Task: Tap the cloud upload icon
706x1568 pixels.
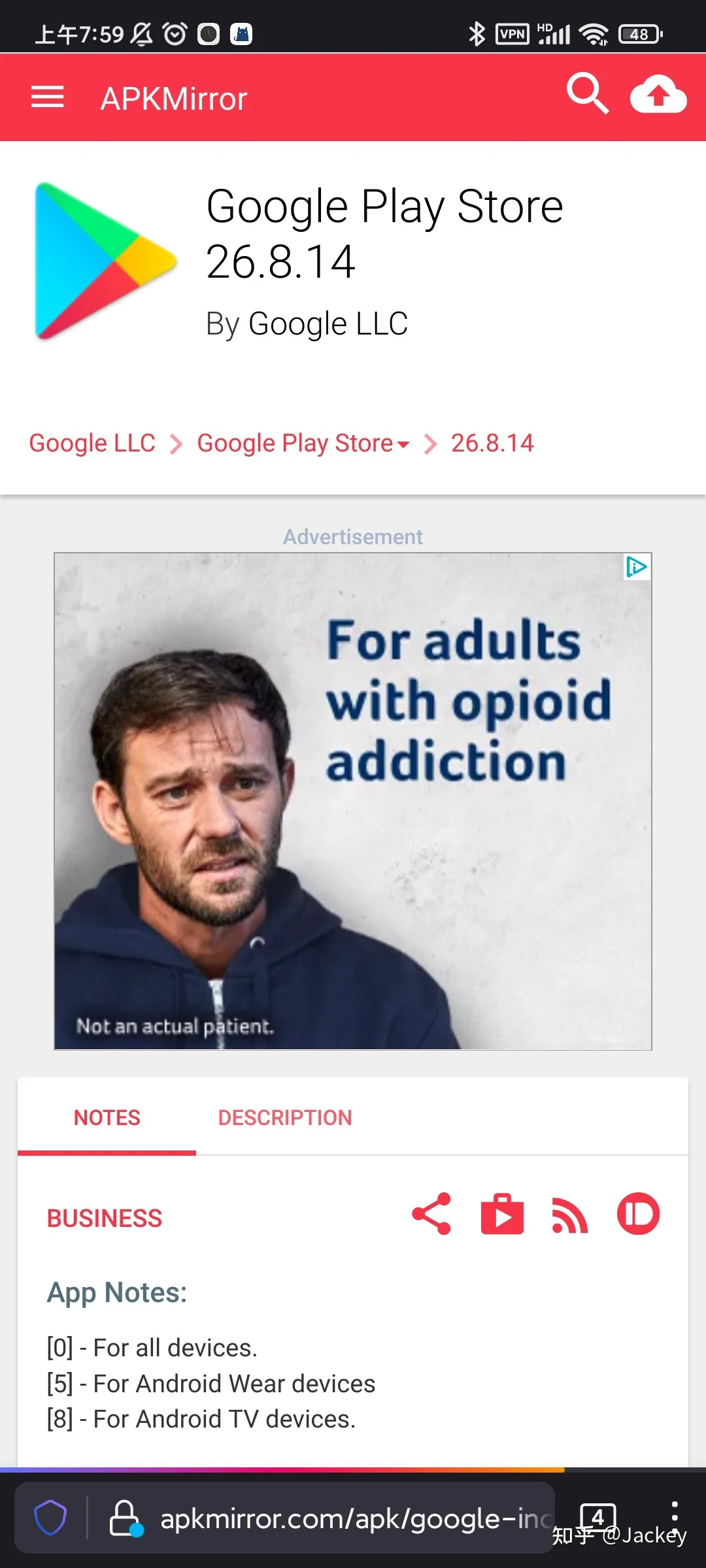Action: point(658,95)
